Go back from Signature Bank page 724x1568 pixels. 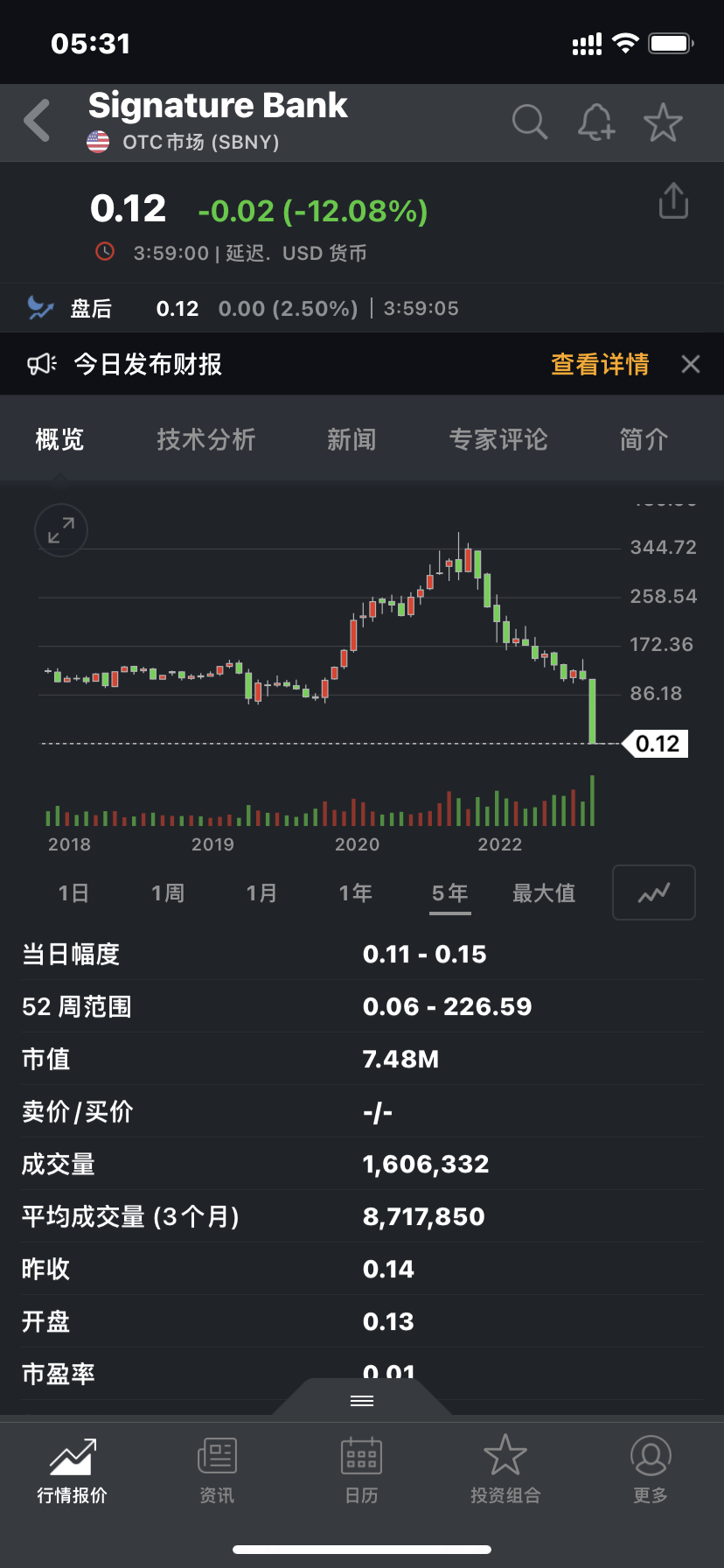pos(38,121)
